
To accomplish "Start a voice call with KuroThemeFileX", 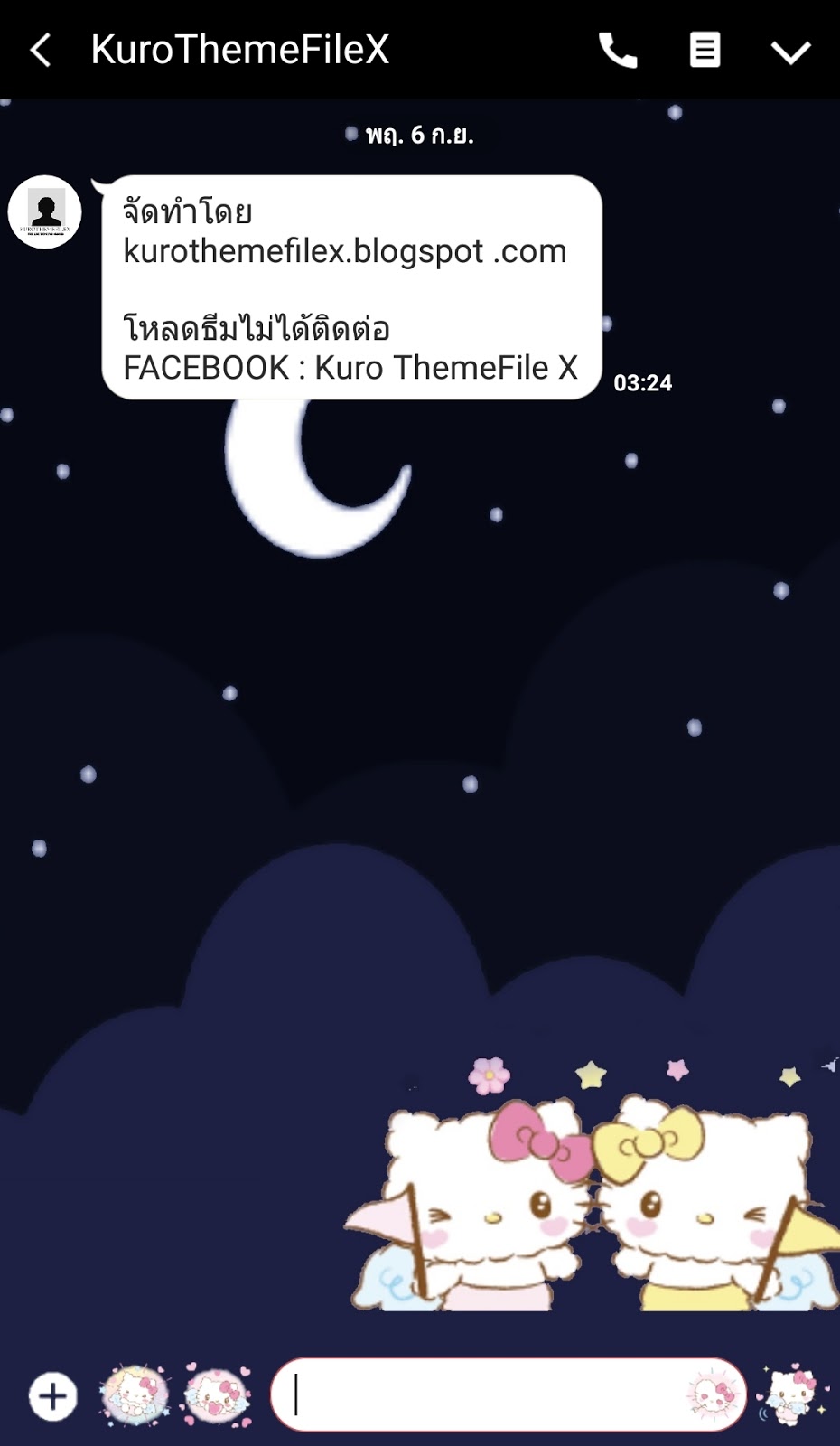I will coord(618,50).
